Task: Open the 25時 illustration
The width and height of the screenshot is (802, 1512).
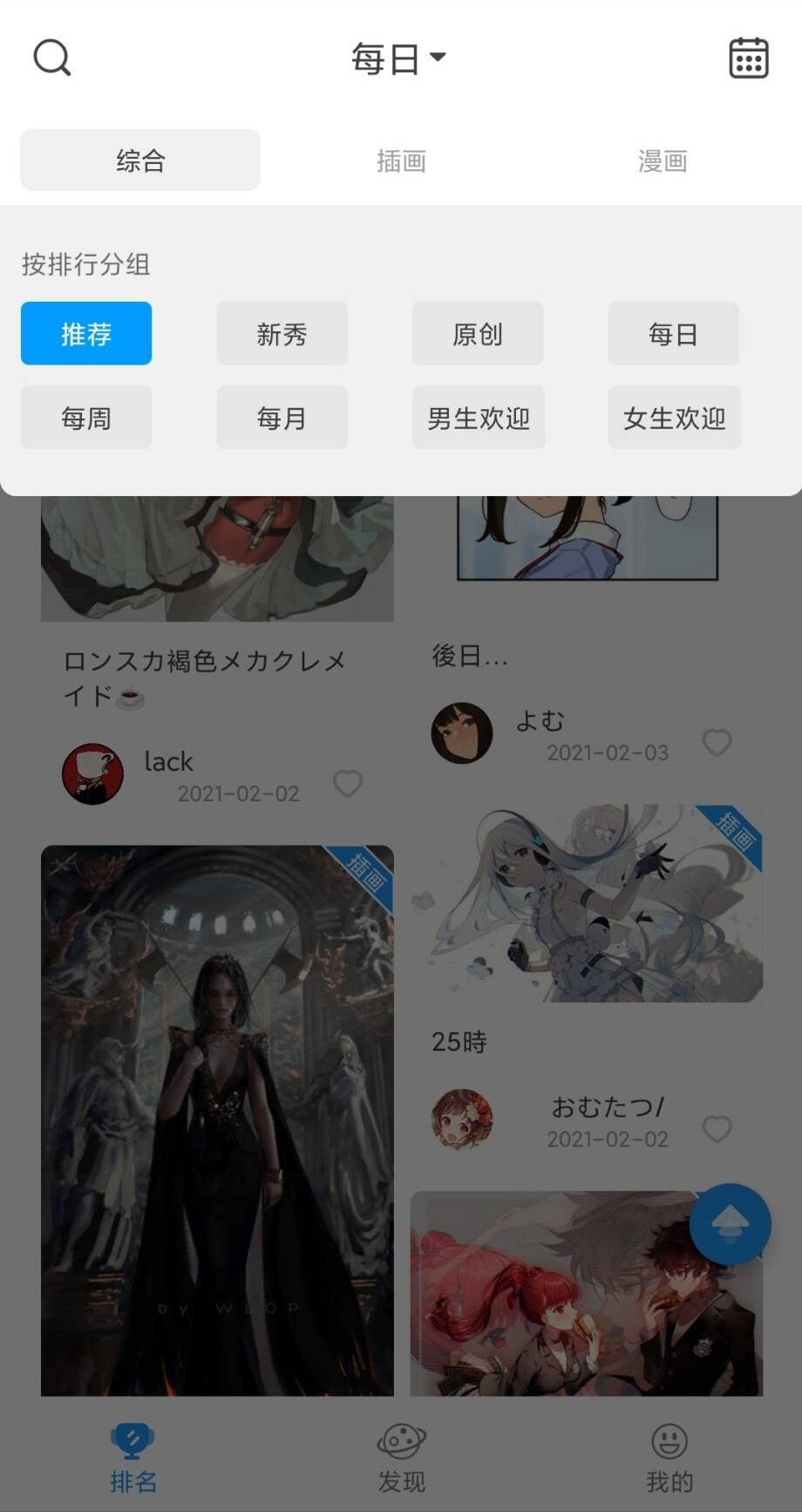Action: [587, 903]
